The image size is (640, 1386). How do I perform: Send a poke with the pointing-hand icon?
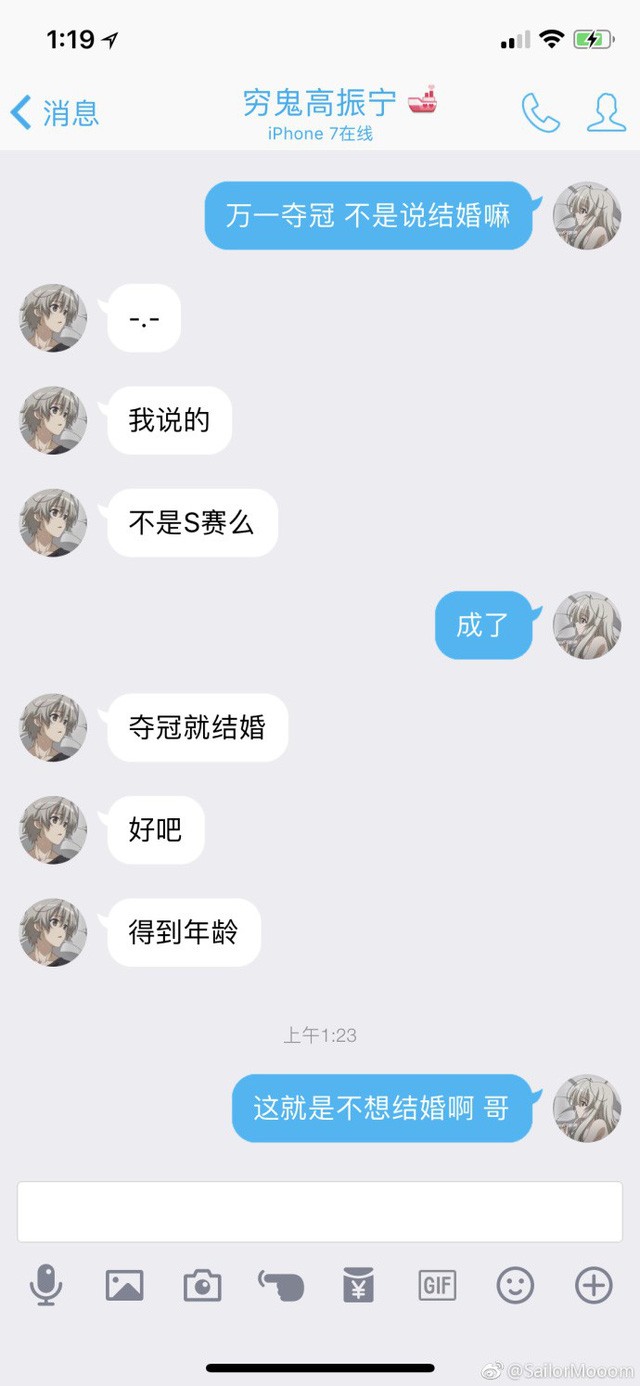pos(280,1285)
